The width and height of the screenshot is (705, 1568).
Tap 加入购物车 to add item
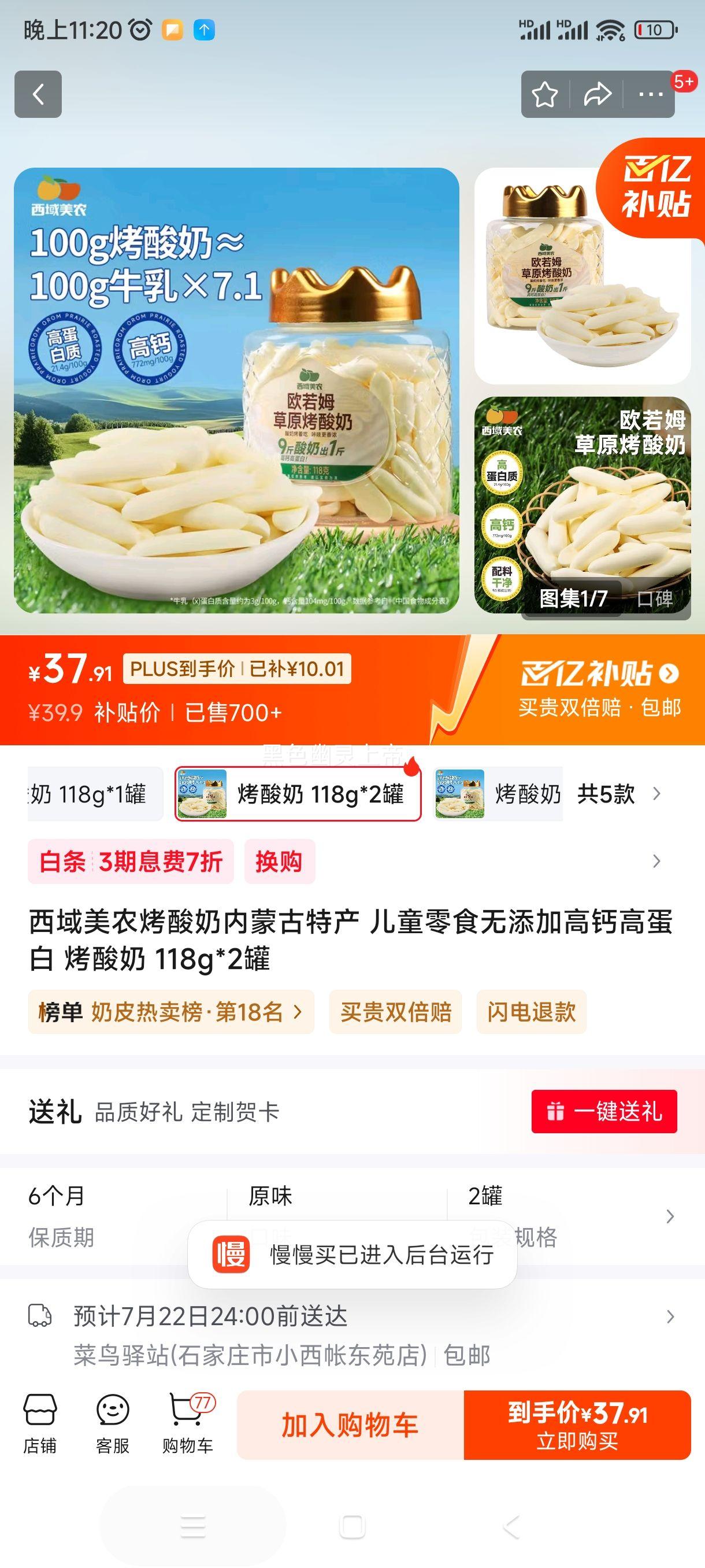[350, 1425]
